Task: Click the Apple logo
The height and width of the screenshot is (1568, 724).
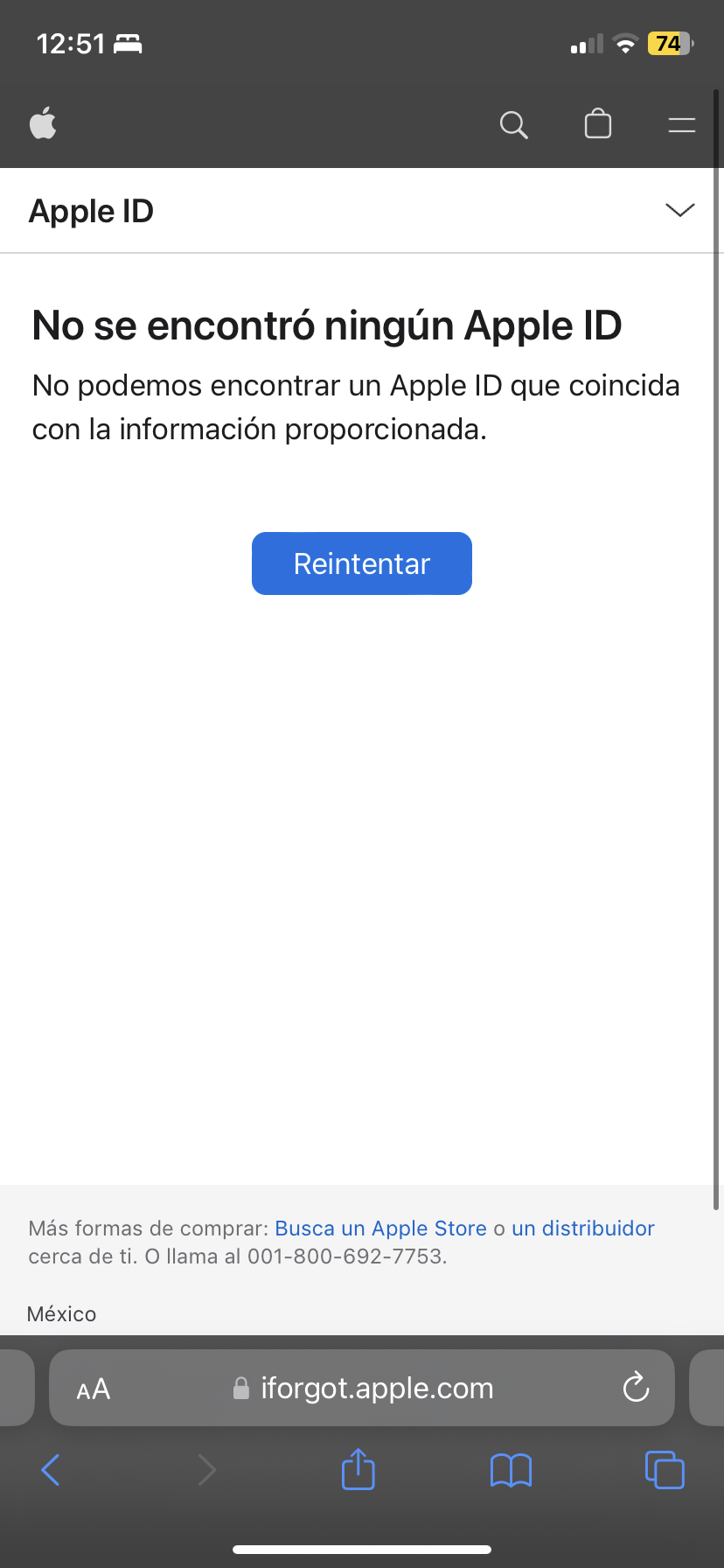Action: (x=43, y=124)
